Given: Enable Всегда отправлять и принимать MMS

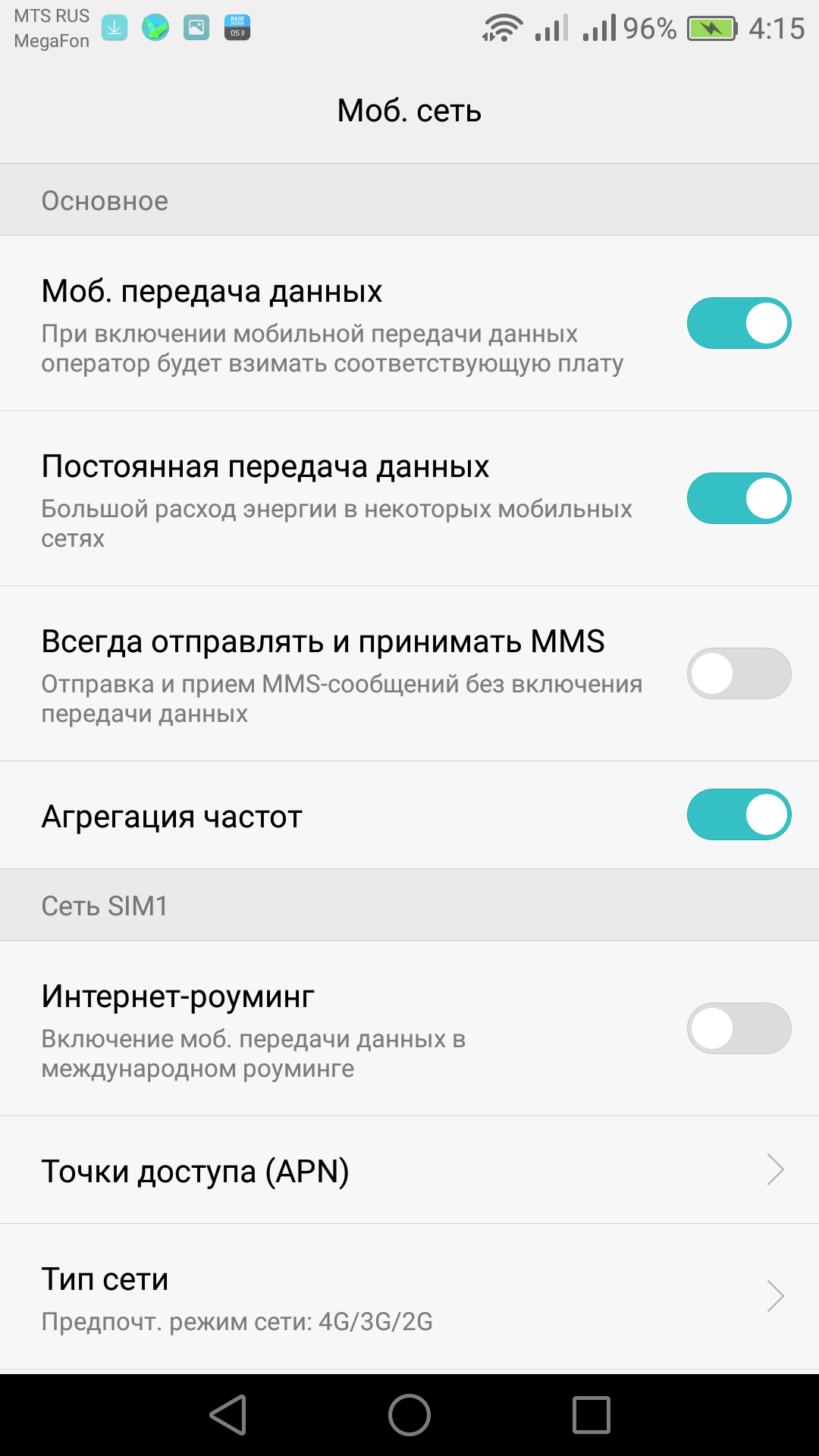Looking at the screenshot, I should pyautogui.click(x=739, y=673).
